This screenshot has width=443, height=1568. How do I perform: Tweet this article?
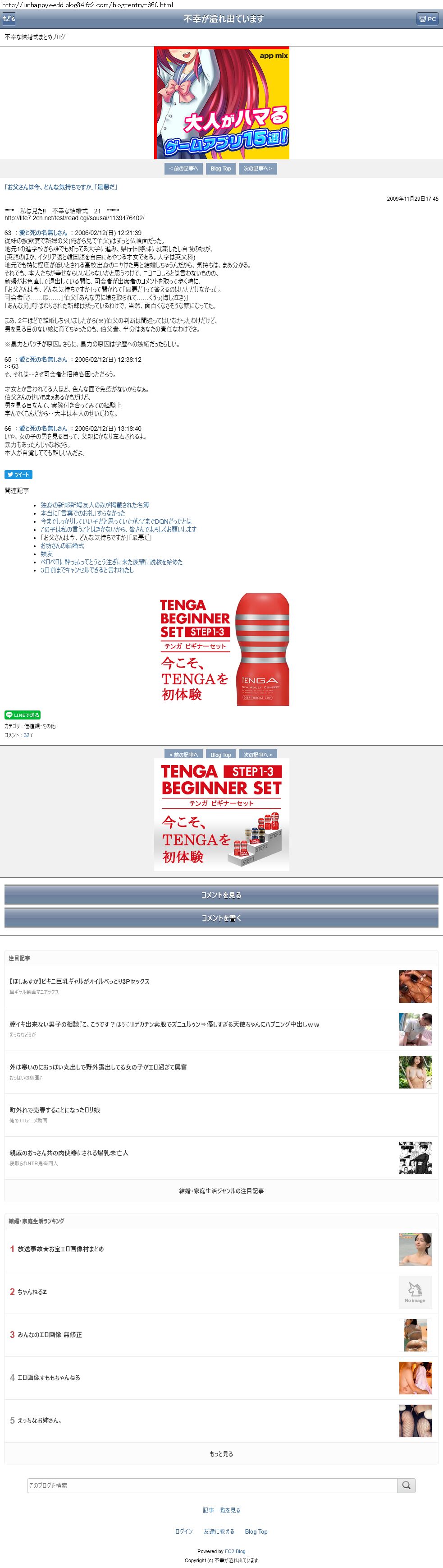tap(18, 475)
